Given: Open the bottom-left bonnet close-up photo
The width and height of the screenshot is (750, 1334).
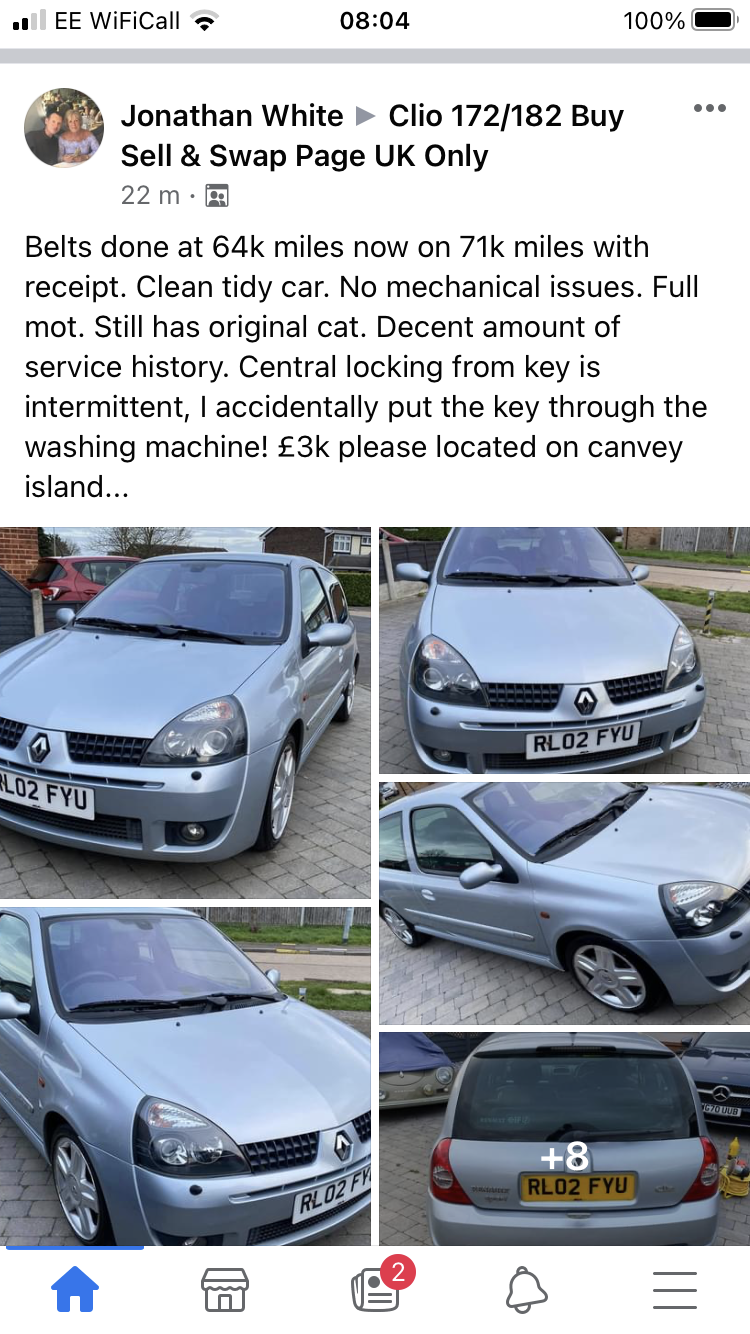Looking at the screenshot, I should (185, 1075).
